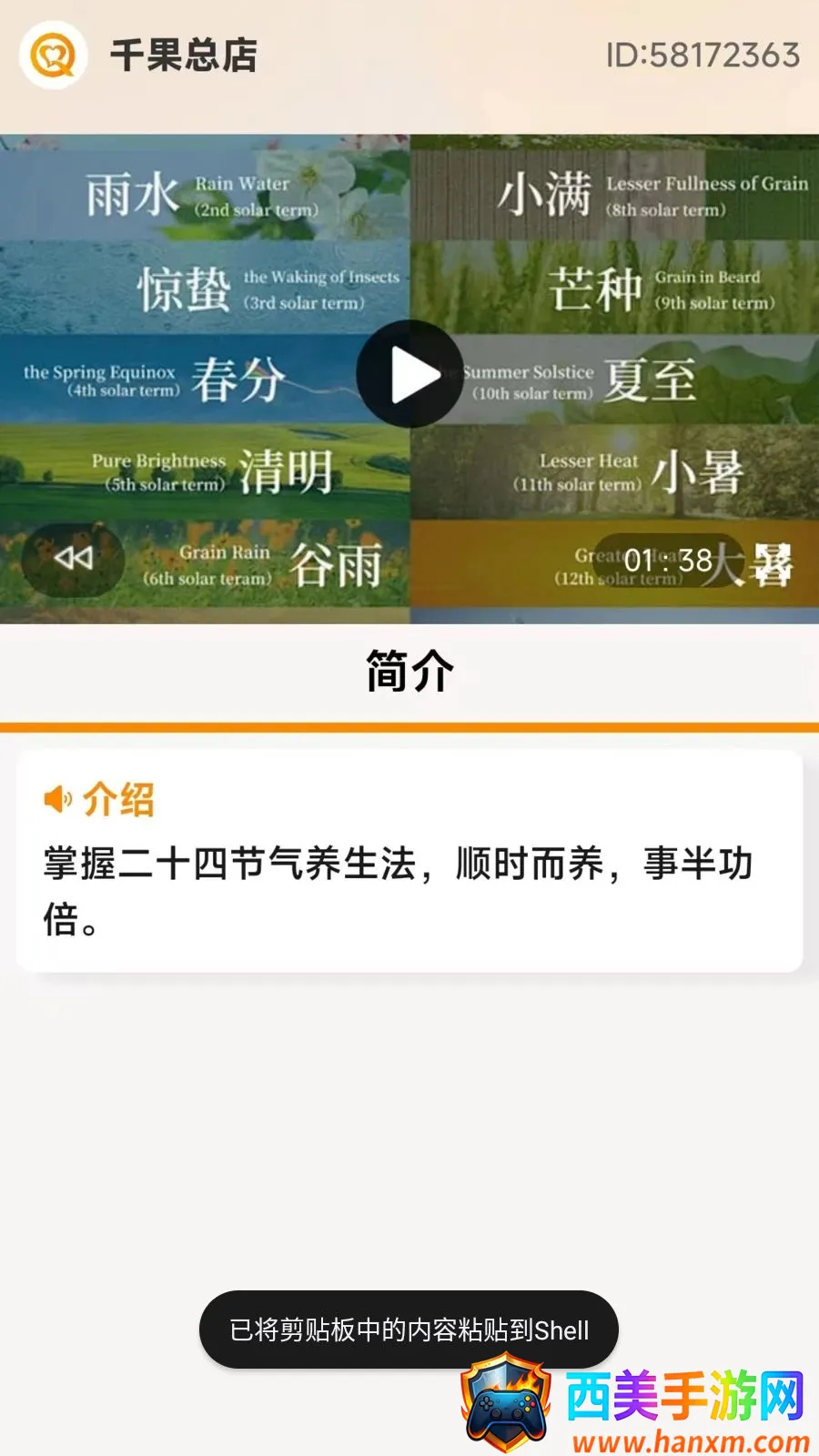Tap the rewind button on video
Image resolution: width=819 pixels, height=1456 pixels.
[73, 558]
